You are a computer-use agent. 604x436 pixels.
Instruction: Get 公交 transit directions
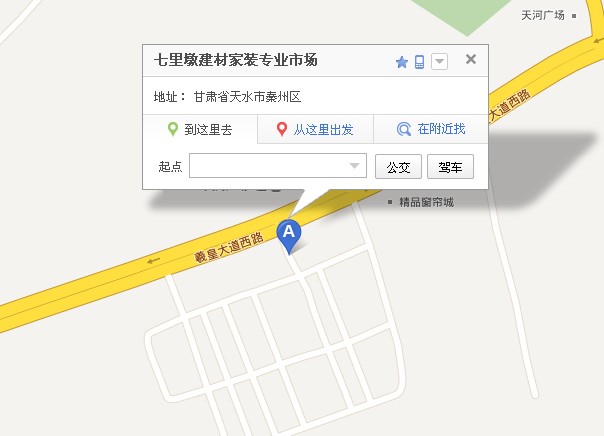click(398, 167)
